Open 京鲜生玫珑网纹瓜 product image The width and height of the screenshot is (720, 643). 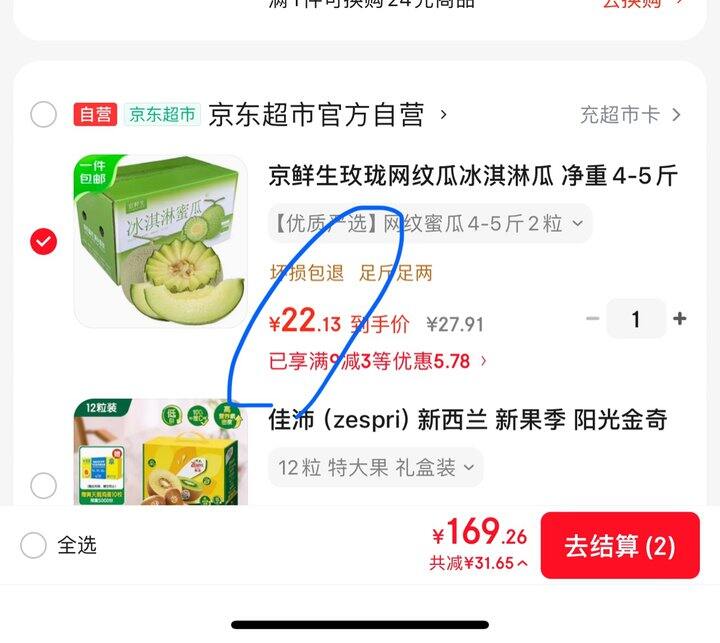pyautogui.click(x=160, y=242)
